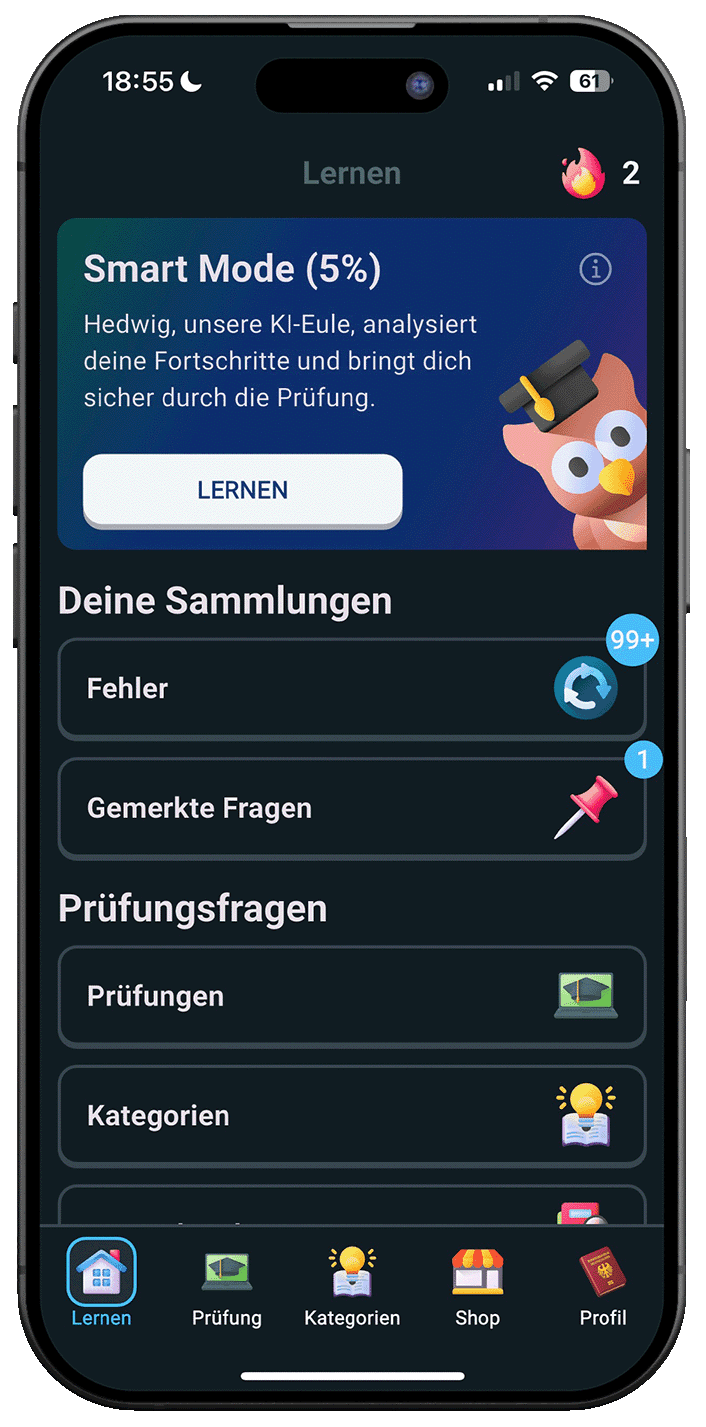Open the Kategorien row under Prüfungsfragen

(352, 1115)
